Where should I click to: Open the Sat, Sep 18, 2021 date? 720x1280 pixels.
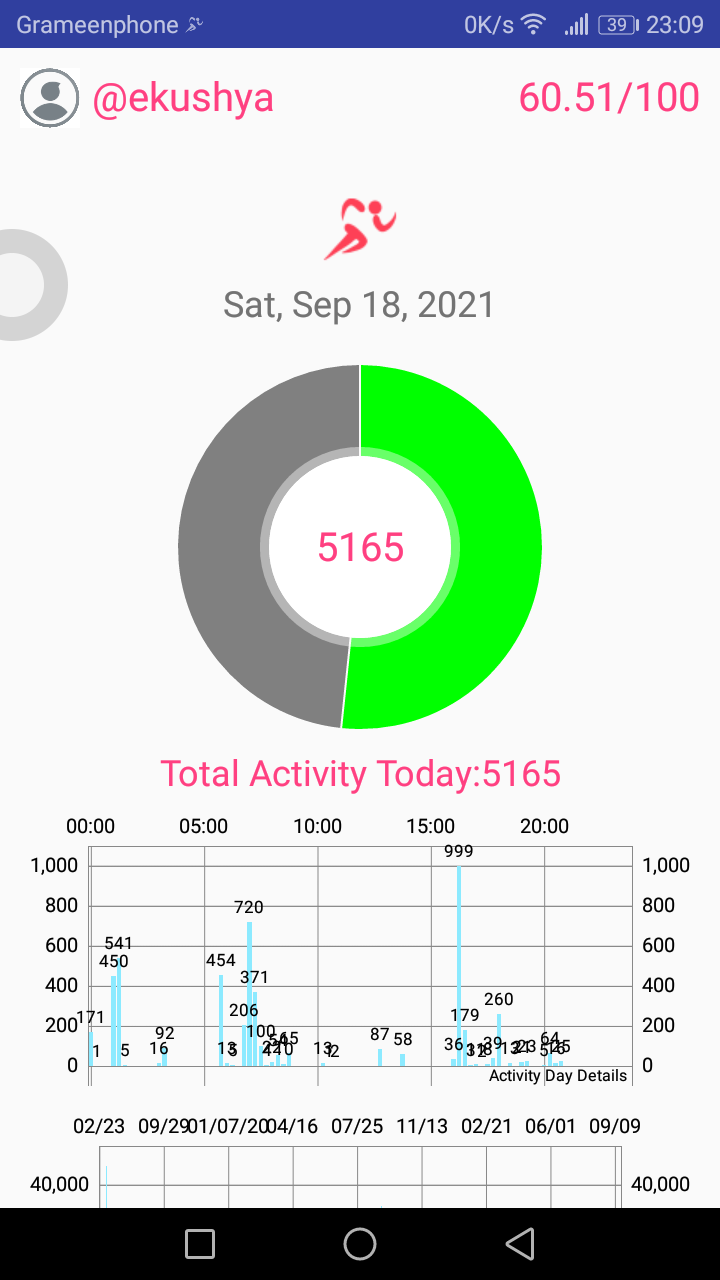click(359, 304)
